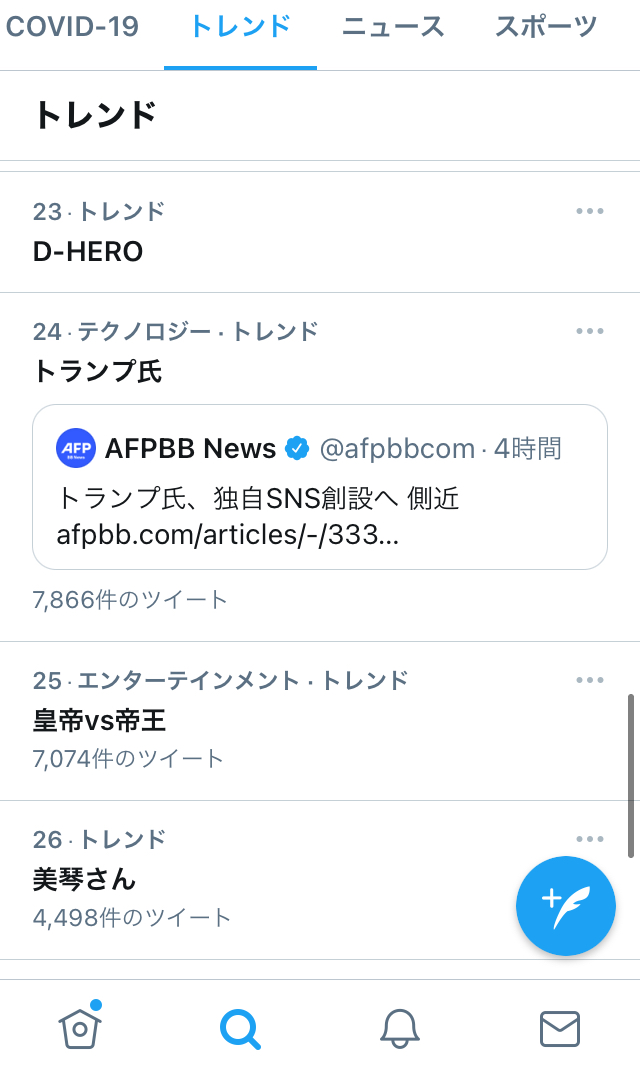640x1078 pixels.
Task: Switch to the COVID-19 tab
Action: (72, 28)
